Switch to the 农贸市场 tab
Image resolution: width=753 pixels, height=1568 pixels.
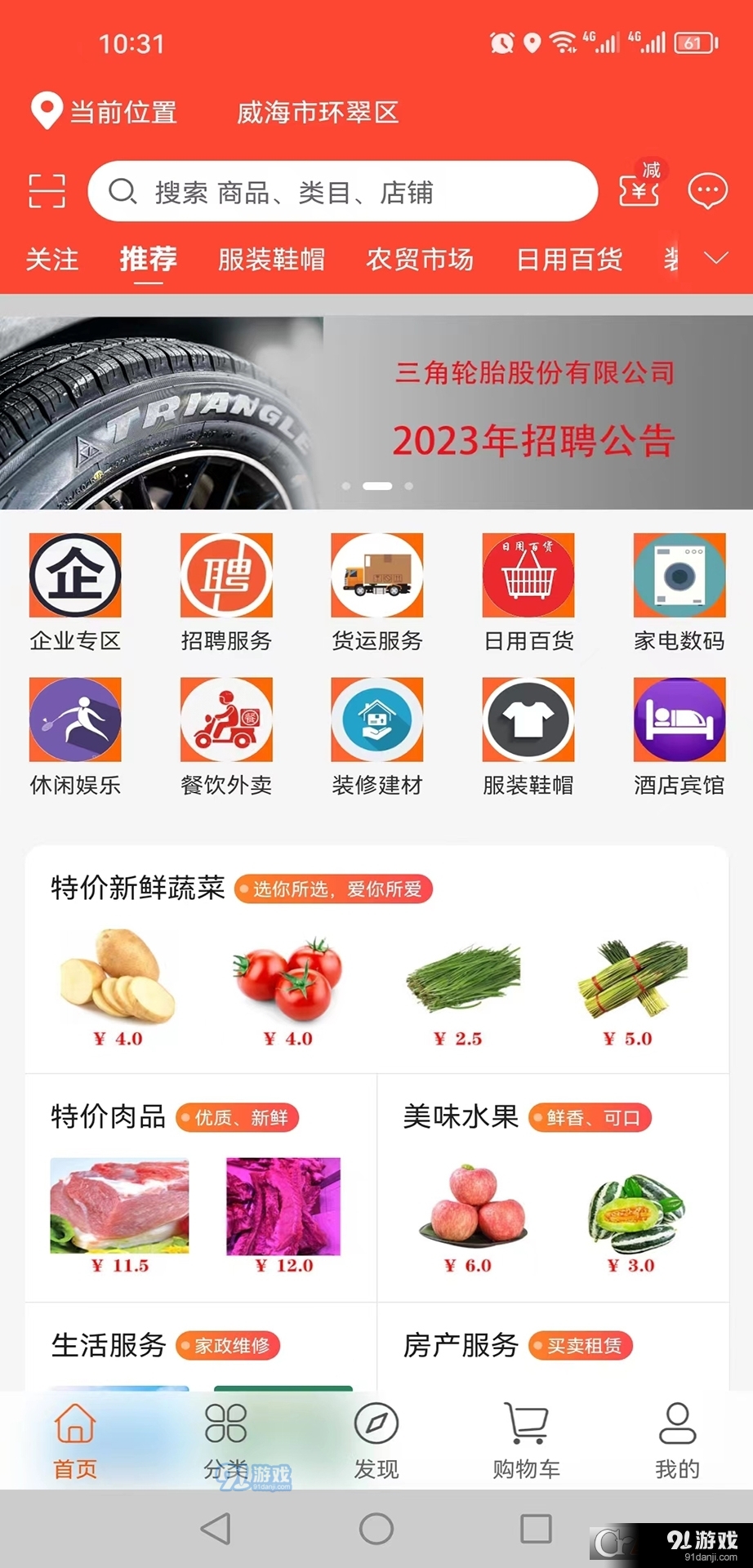click(x=421, y=260)
